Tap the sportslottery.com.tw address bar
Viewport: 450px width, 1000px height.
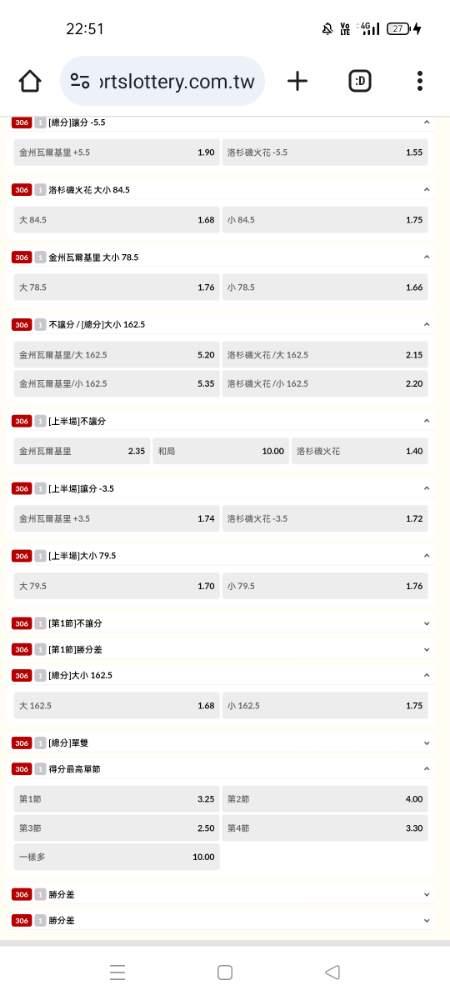coord(163,81)
